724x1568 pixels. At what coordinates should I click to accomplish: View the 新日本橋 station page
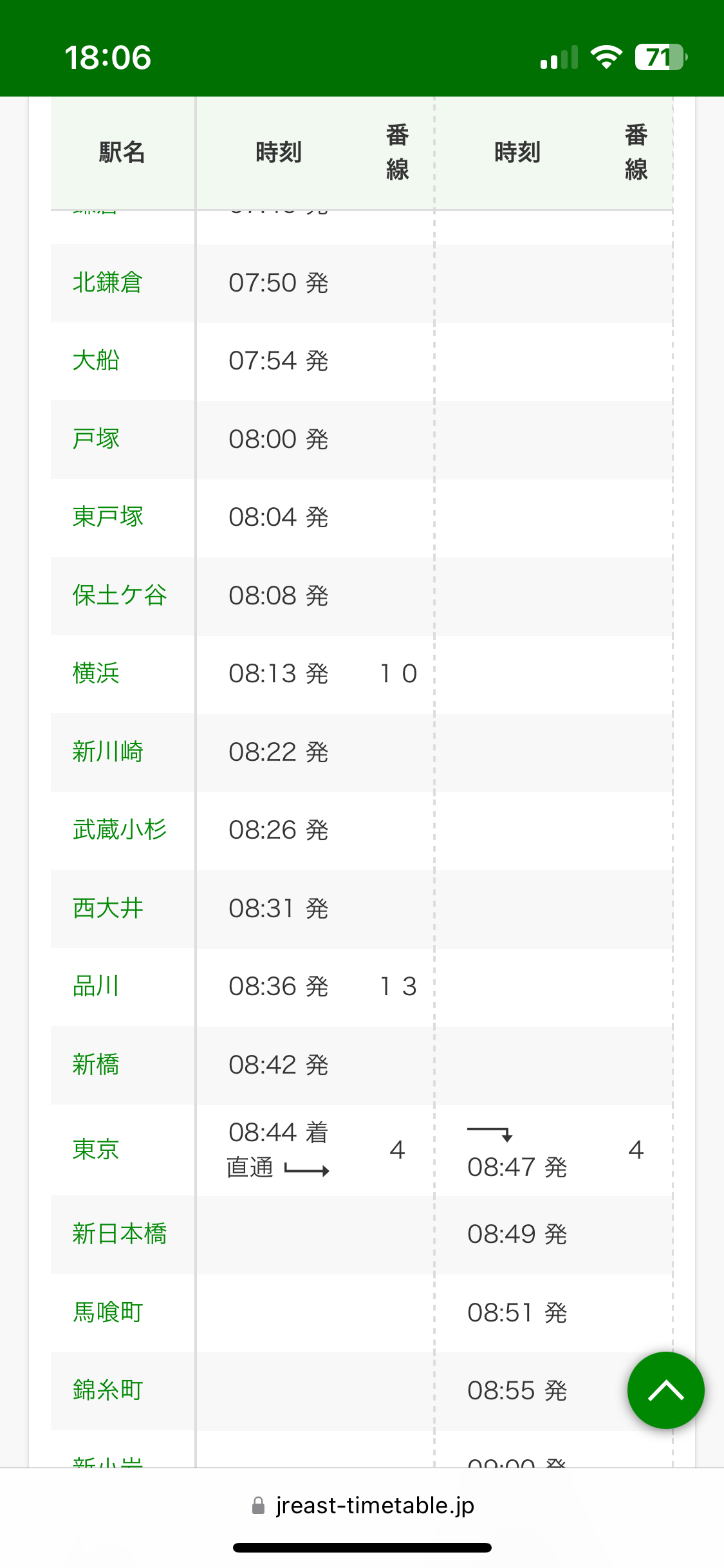click(x=120, y=1234)
